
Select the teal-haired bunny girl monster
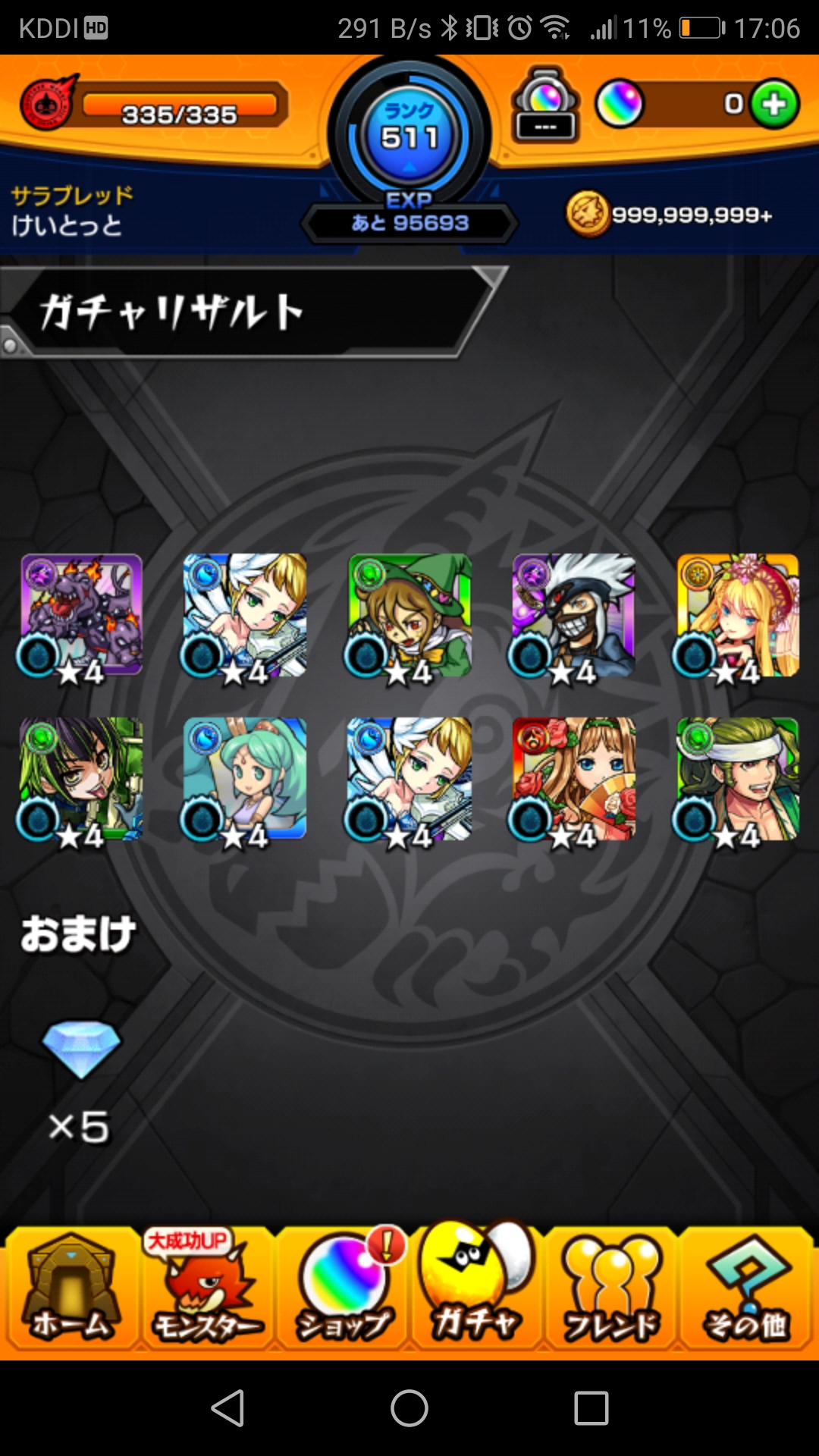(245, 780)
